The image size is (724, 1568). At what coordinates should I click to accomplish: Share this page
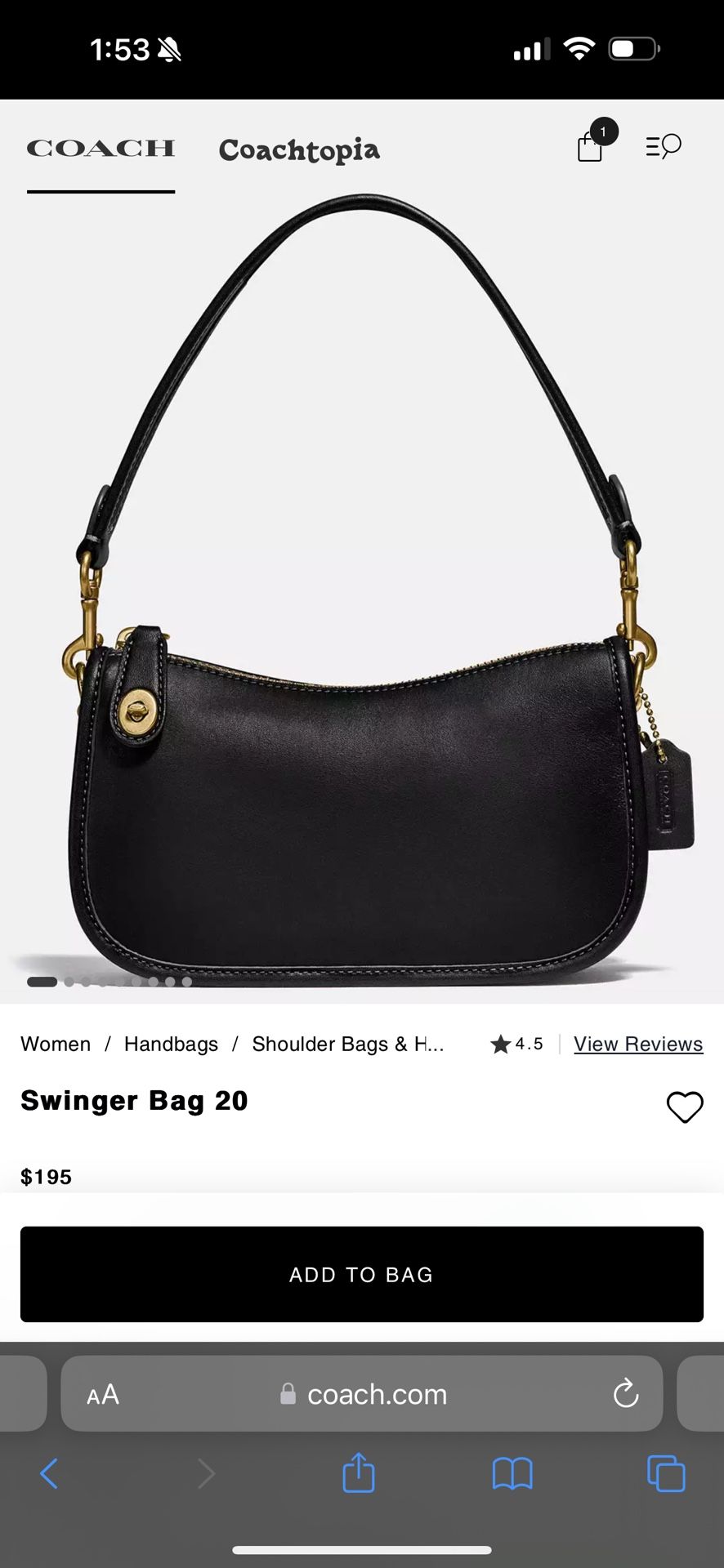pyautogui.click(x=359, y=1474)
